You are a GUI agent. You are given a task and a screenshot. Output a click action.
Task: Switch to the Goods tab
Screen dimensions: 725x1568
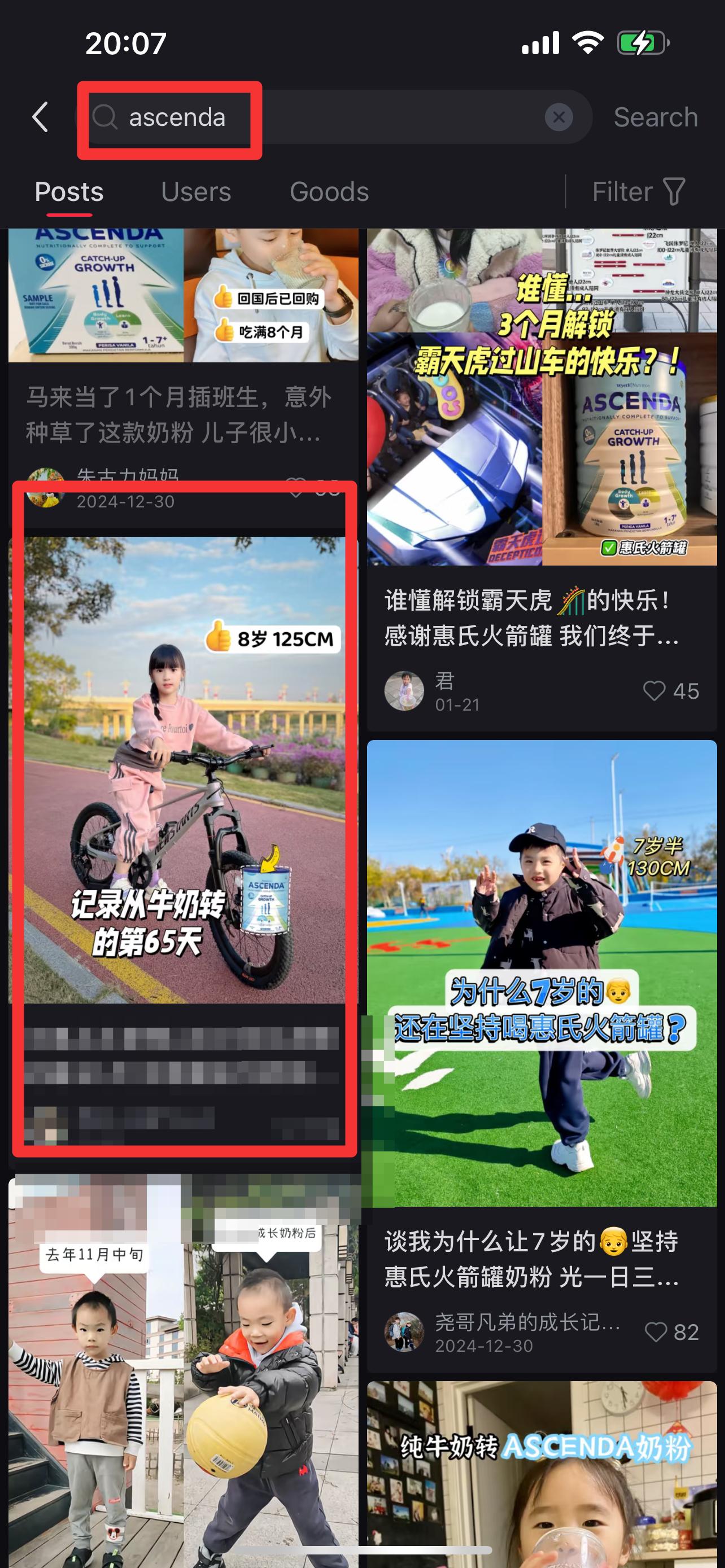(329, 192)
